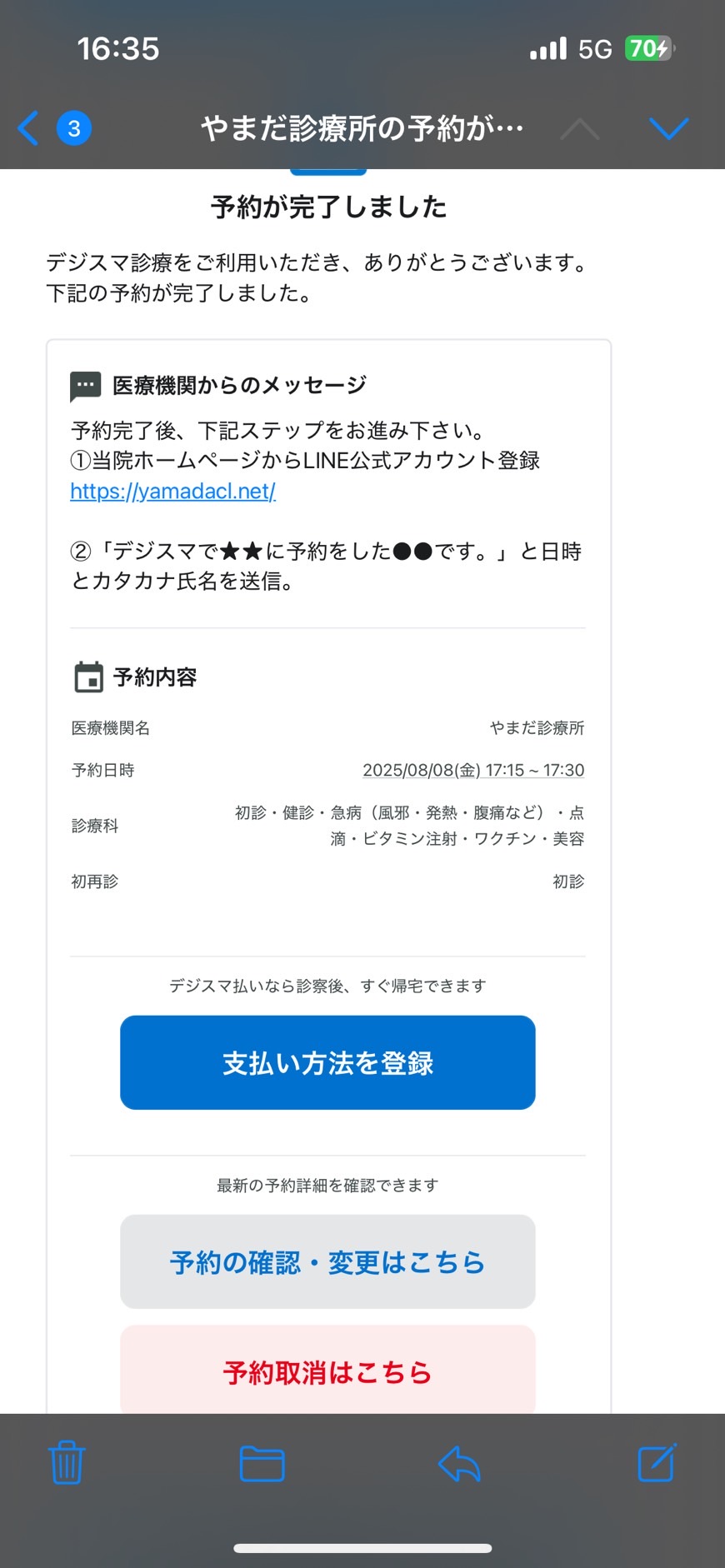Compose a new email
The height and width of the screenshot is (1568, 725).
[657, 1462]
